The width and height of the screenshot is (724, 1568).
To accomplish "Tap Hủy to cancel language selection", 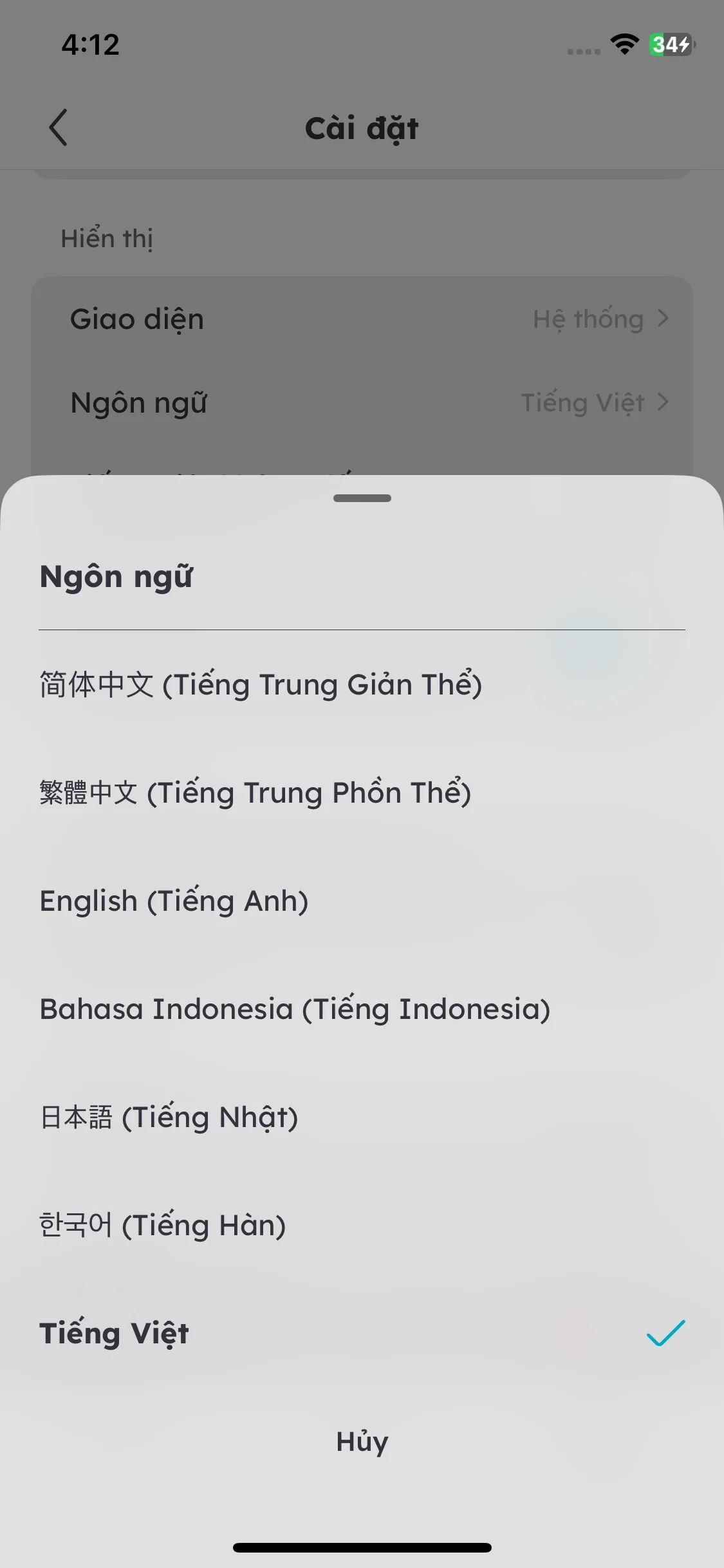I will 362,1441.
